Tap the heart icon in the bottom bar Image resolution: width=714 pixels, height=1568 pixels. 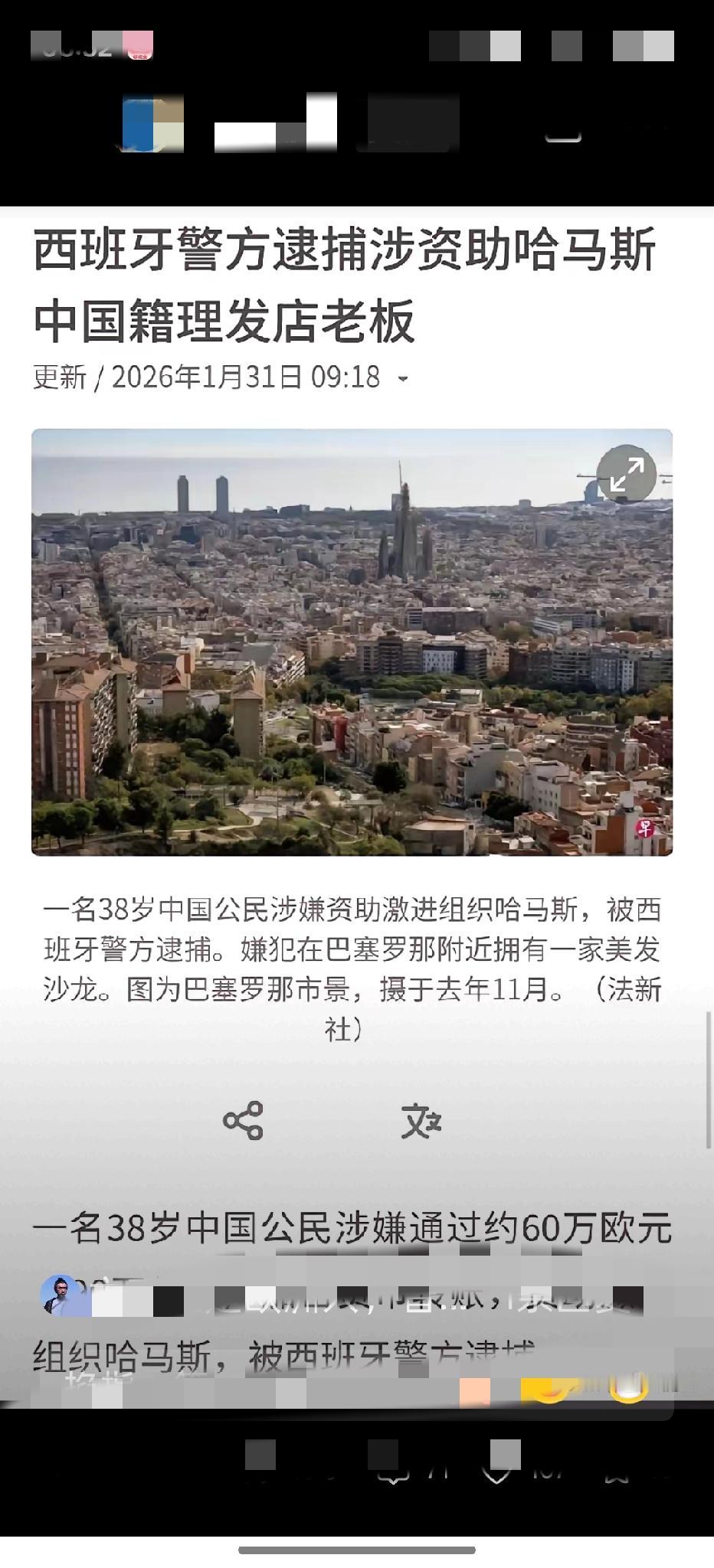(x=498, y=1474)
